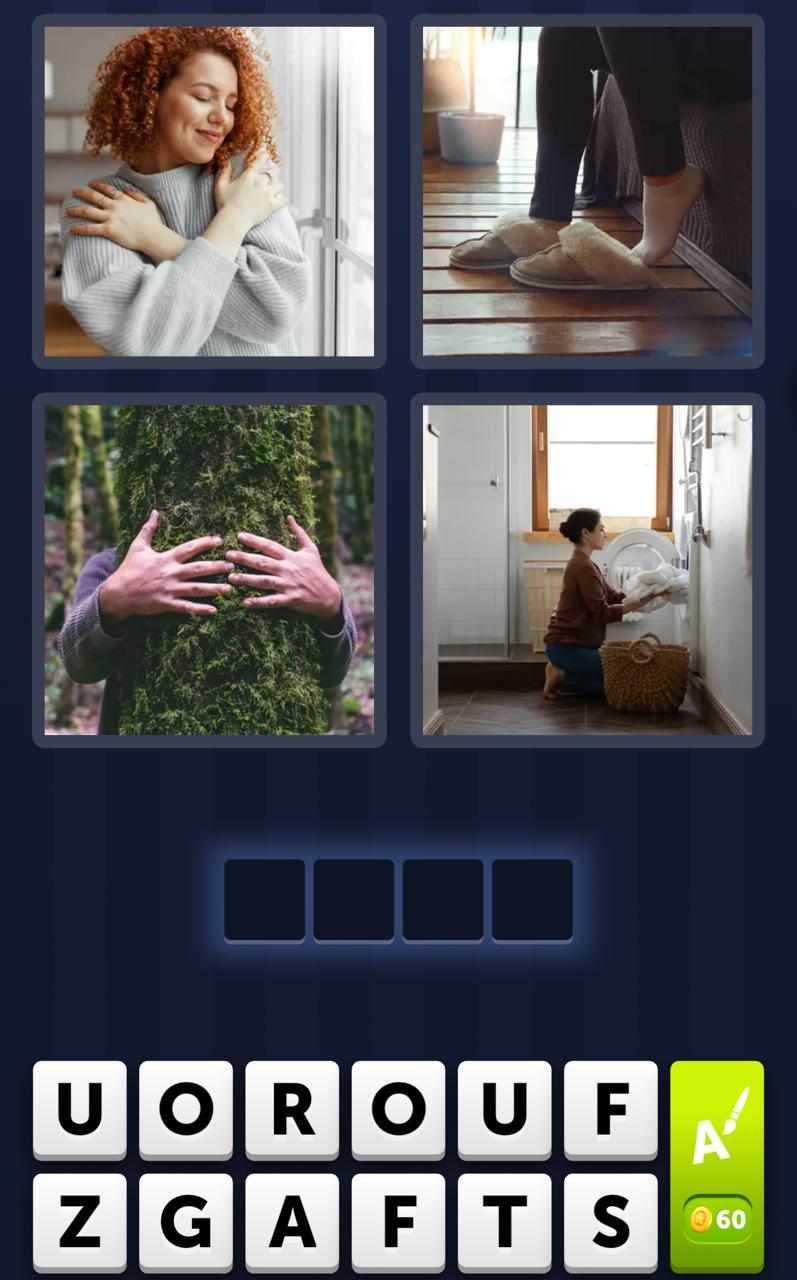Screen dimensions: 797x1280
Task: Tap the last empty answer box
Action: pos(532,899)
